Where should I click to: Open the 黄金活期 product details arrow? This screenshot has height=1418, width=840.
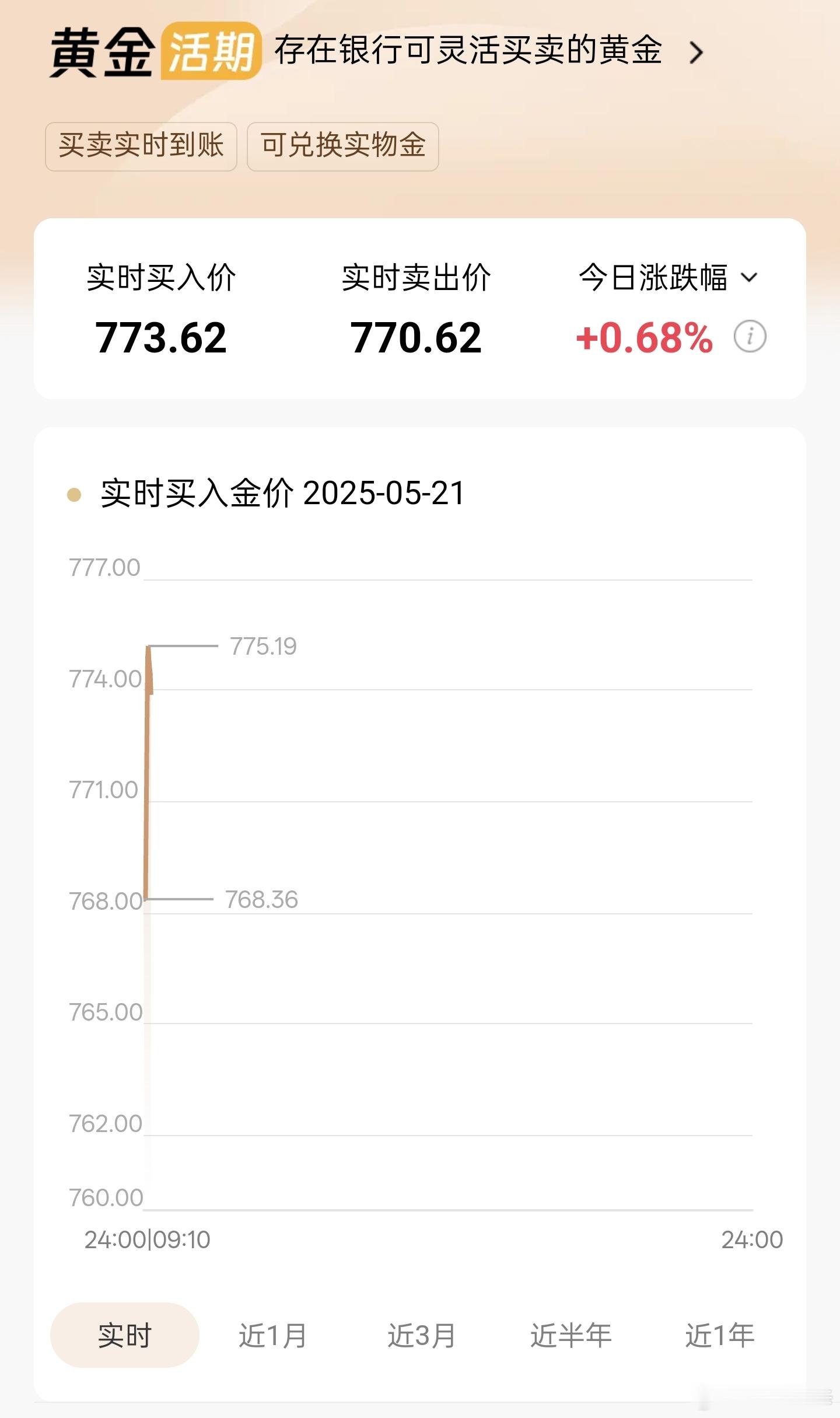coord(696,53)
